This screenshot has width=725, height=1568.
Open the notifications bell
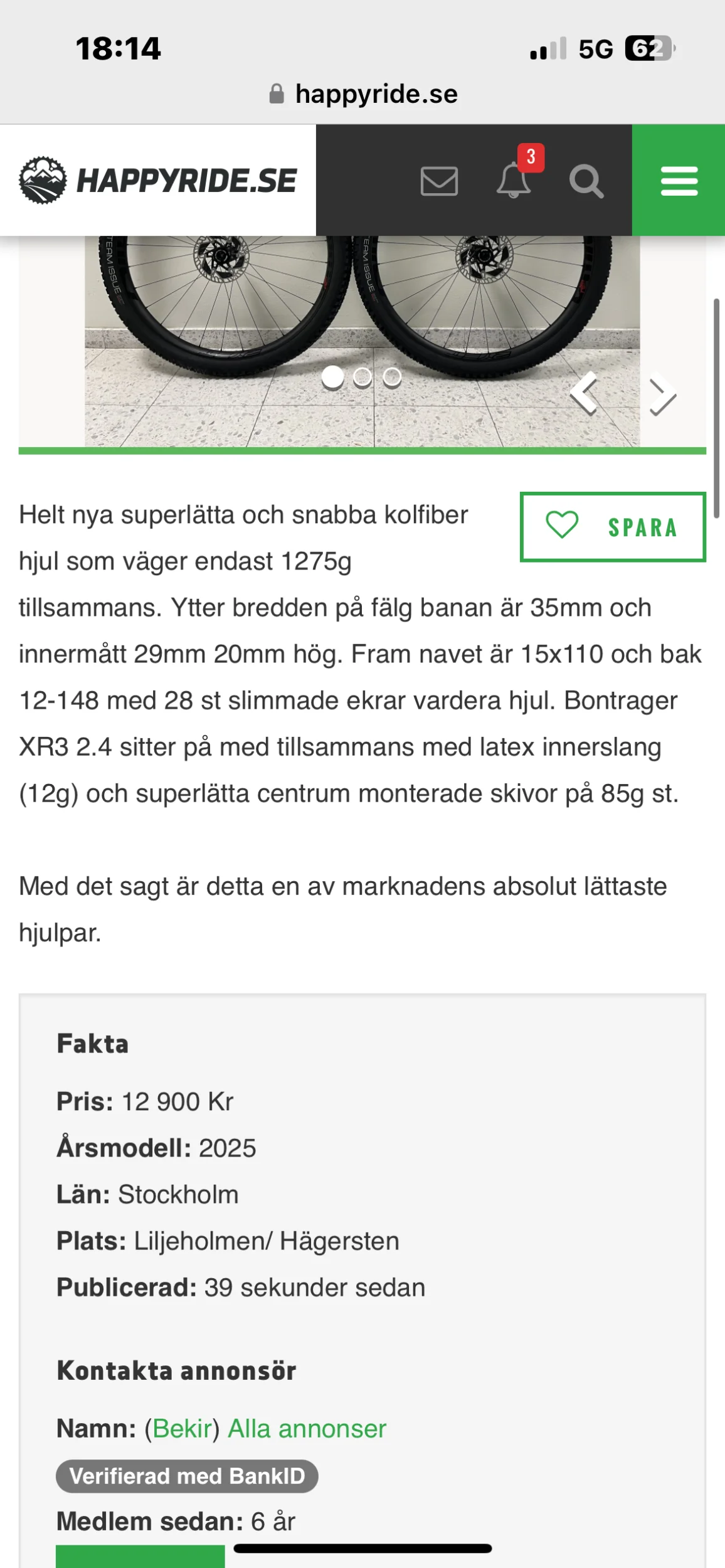514,181
